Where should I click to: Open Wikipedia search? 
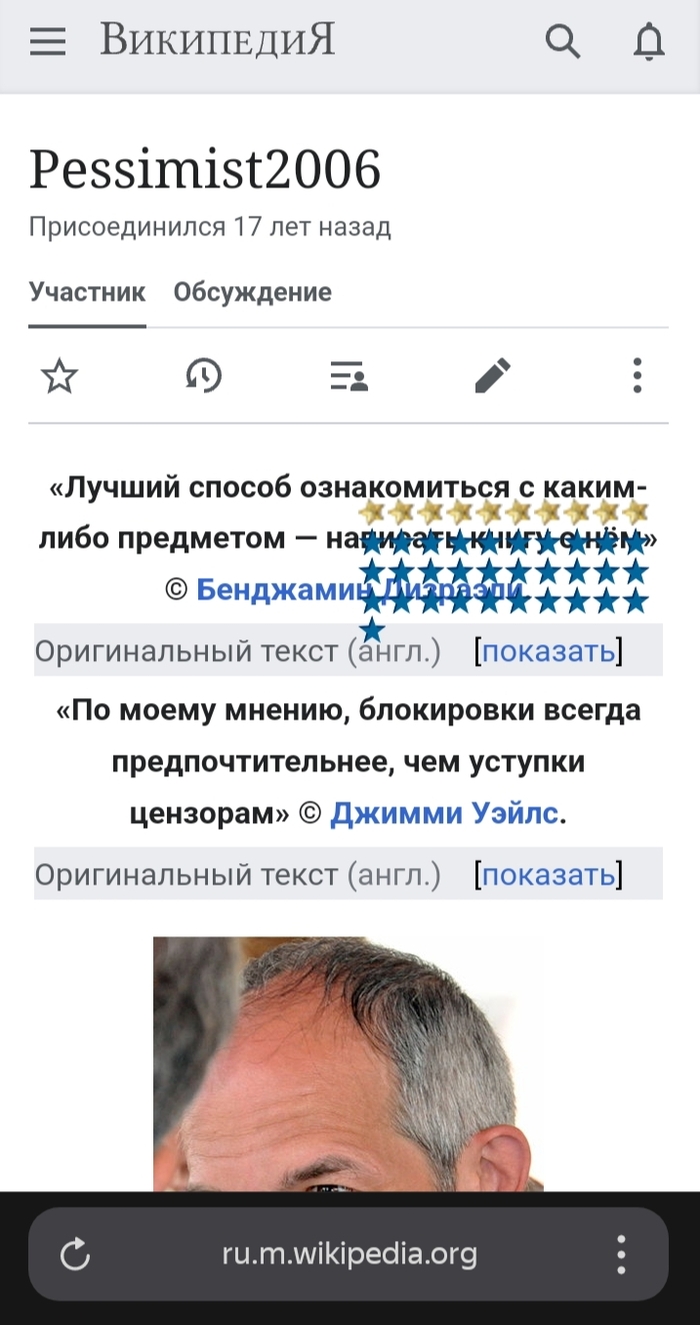[x=562, y=41]
